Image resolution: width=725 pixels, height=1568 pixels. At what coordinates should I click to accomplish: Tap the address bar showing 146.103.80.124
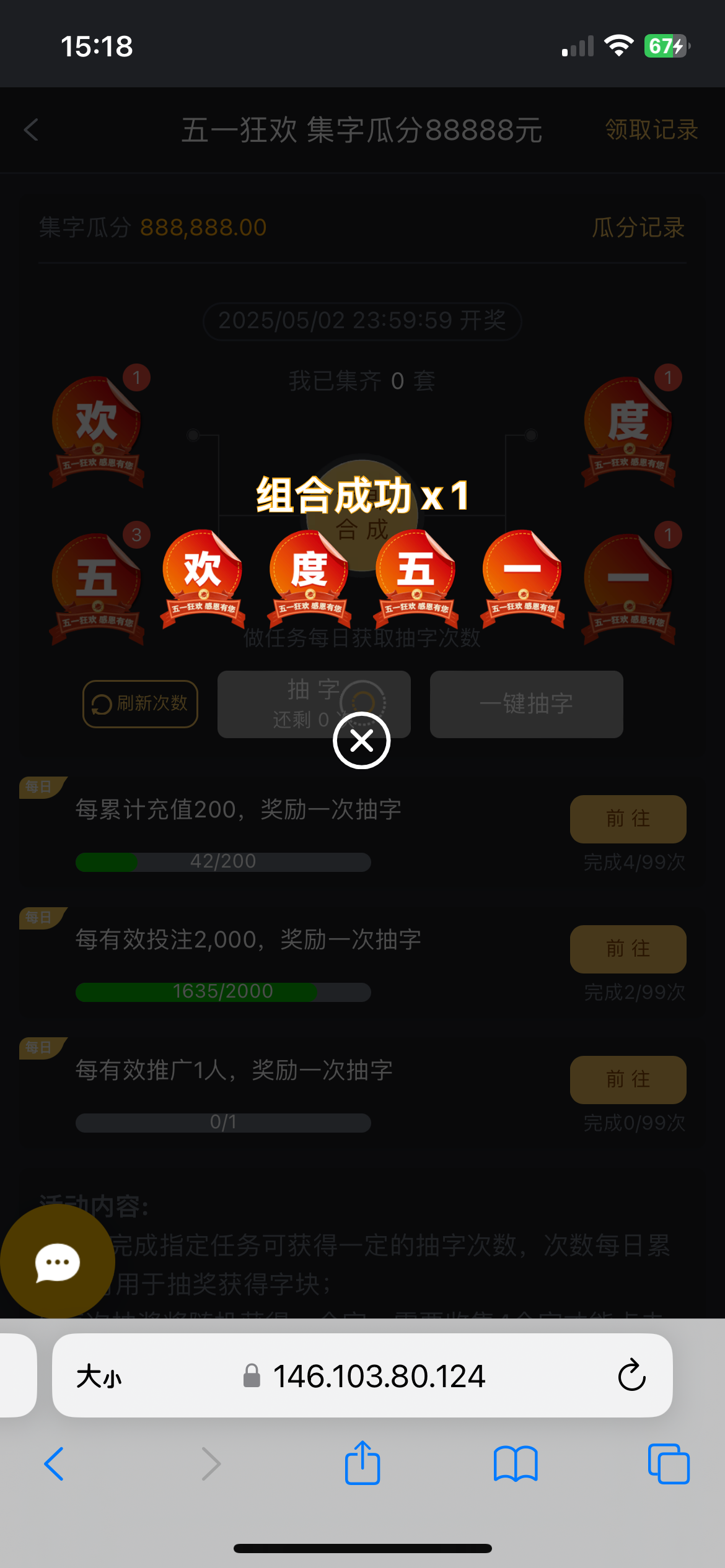(x=378, y=1376)
